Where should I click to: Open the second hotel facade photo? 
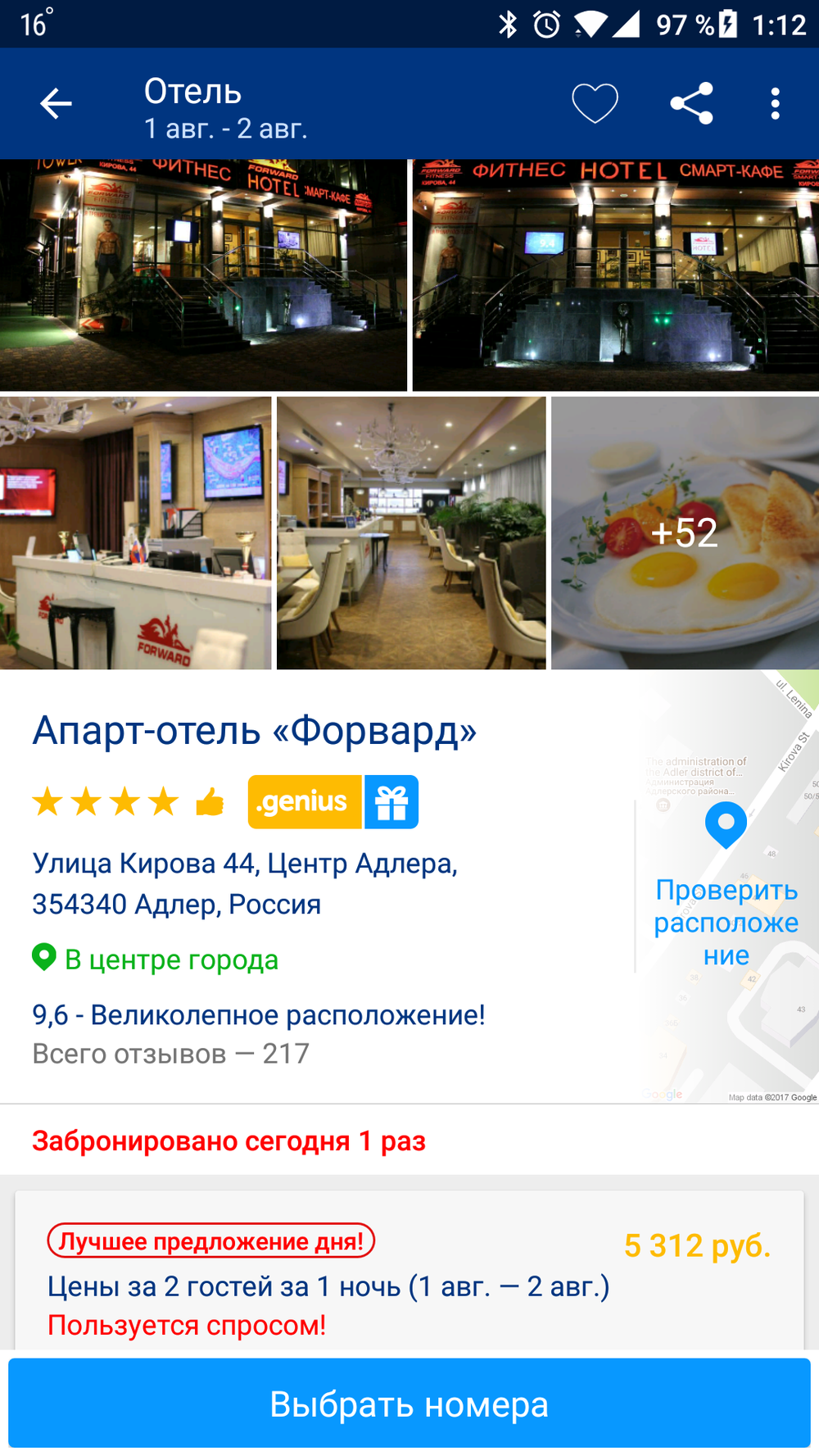pyautogui.click(x=615, y=274)
